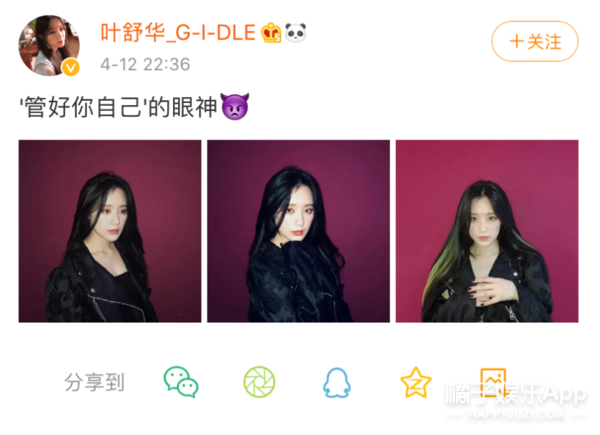Share the post to QQ
Screen dimensions: 600x435
pyautogui.click(x=337, y=382)
